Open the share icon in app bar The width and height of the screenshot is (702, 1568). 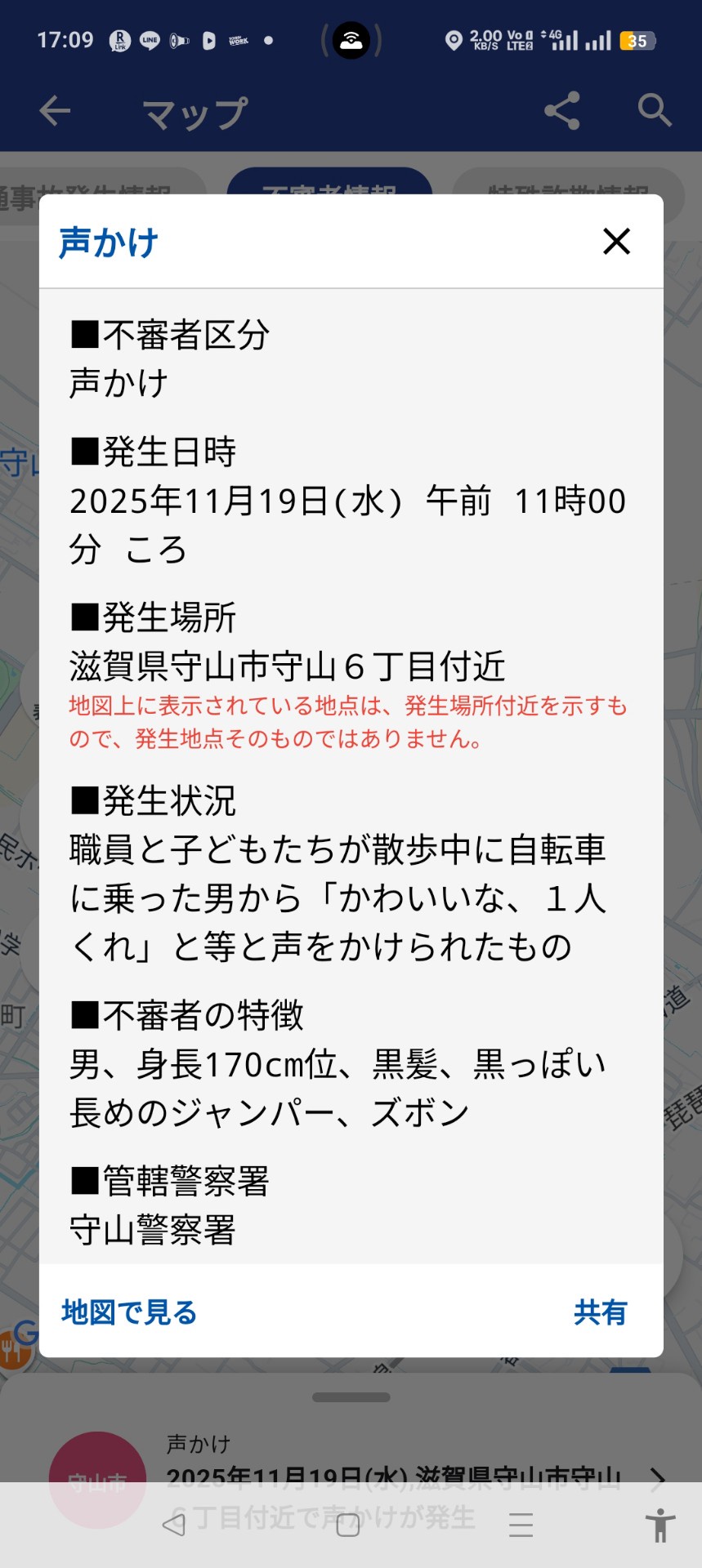pos(562,111)
